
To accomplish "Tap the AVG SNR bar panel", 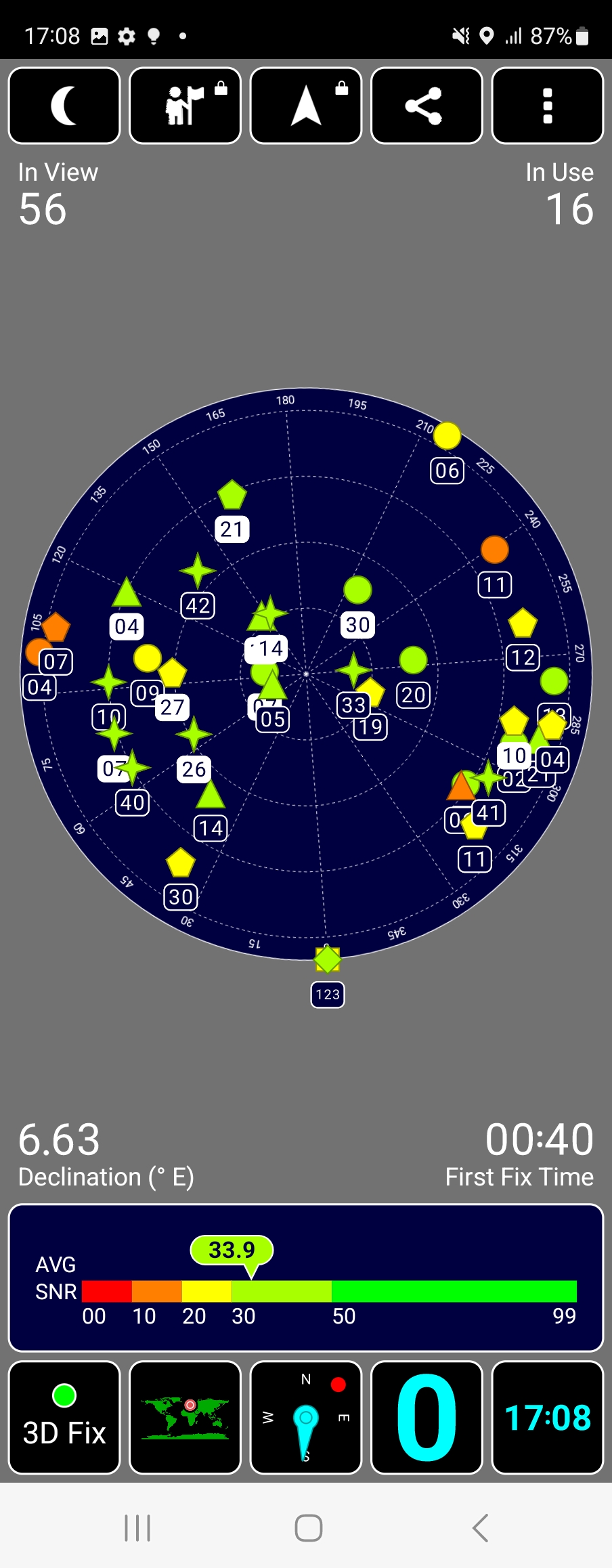I will (306, 1277).
